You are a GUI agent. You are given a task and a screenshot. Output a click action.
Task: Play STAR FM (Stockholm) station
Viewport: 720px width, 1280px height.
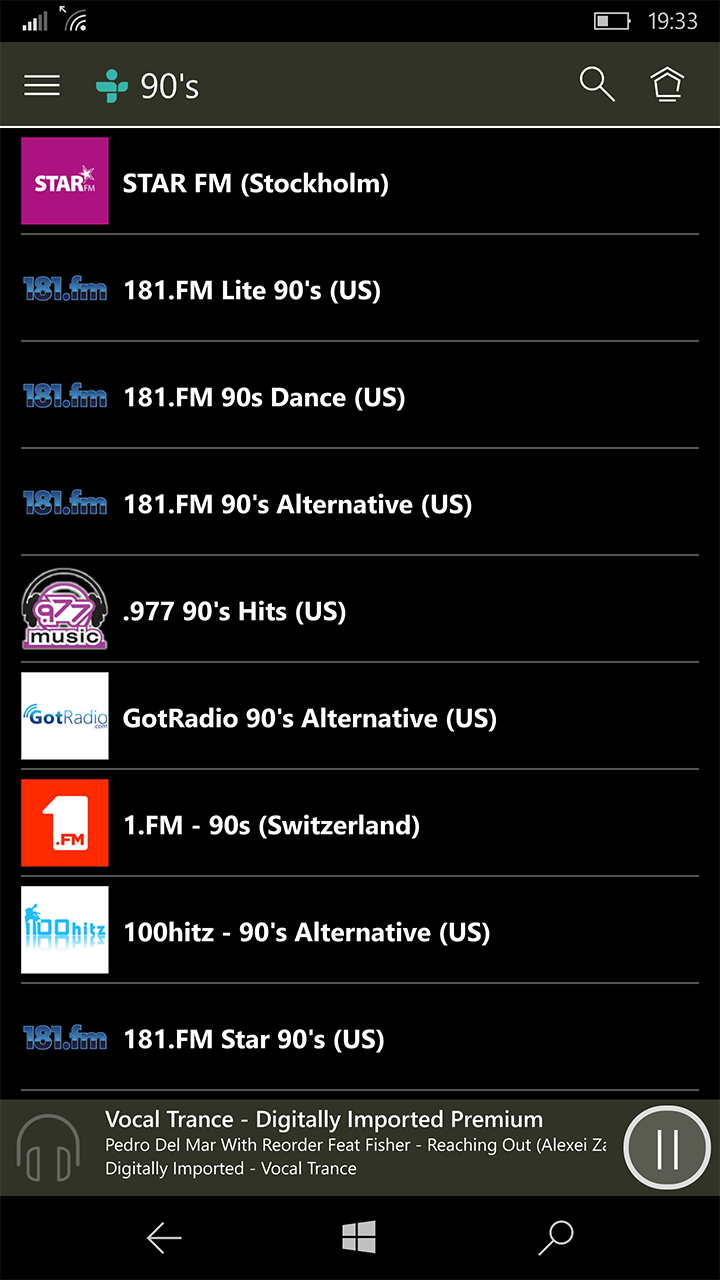pos(360,181)
